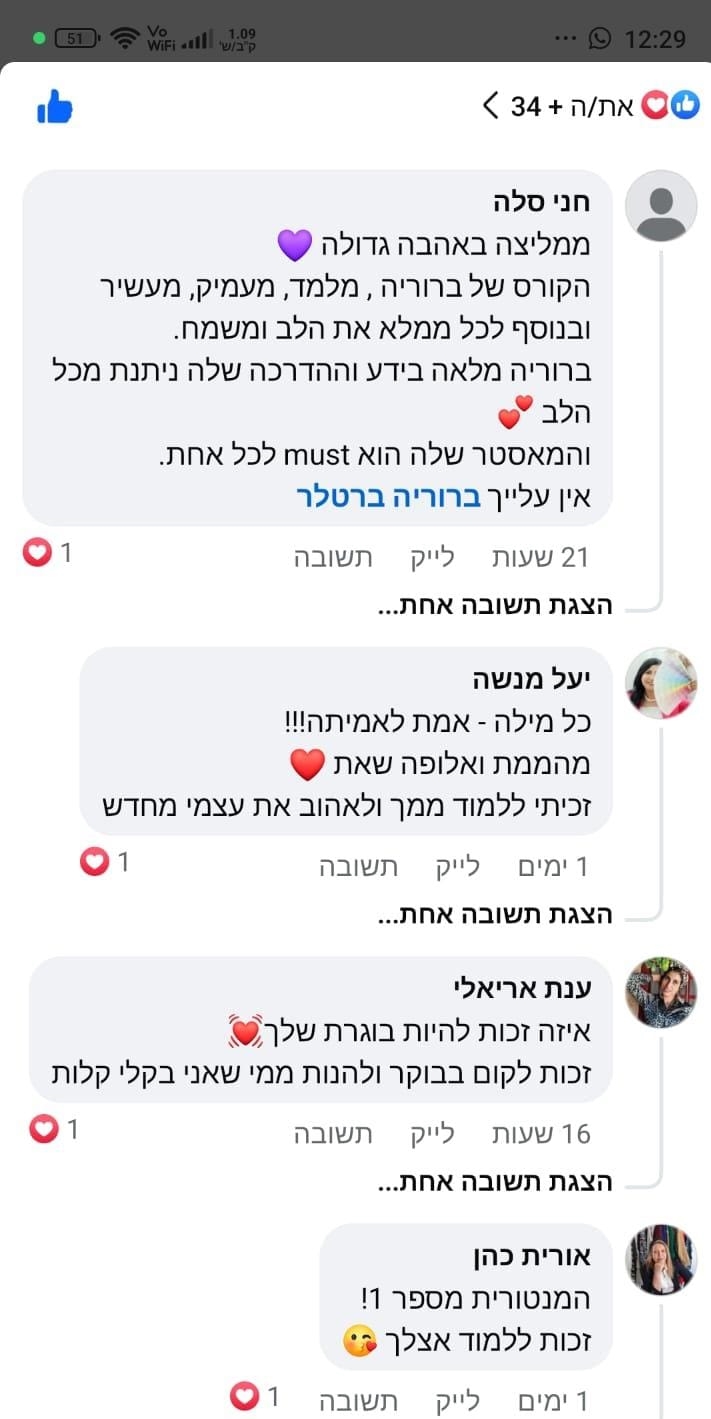Reply to אורית כהן's comment
Image resolution: width=711 pixels, height=1419 pixels.
358,1399
